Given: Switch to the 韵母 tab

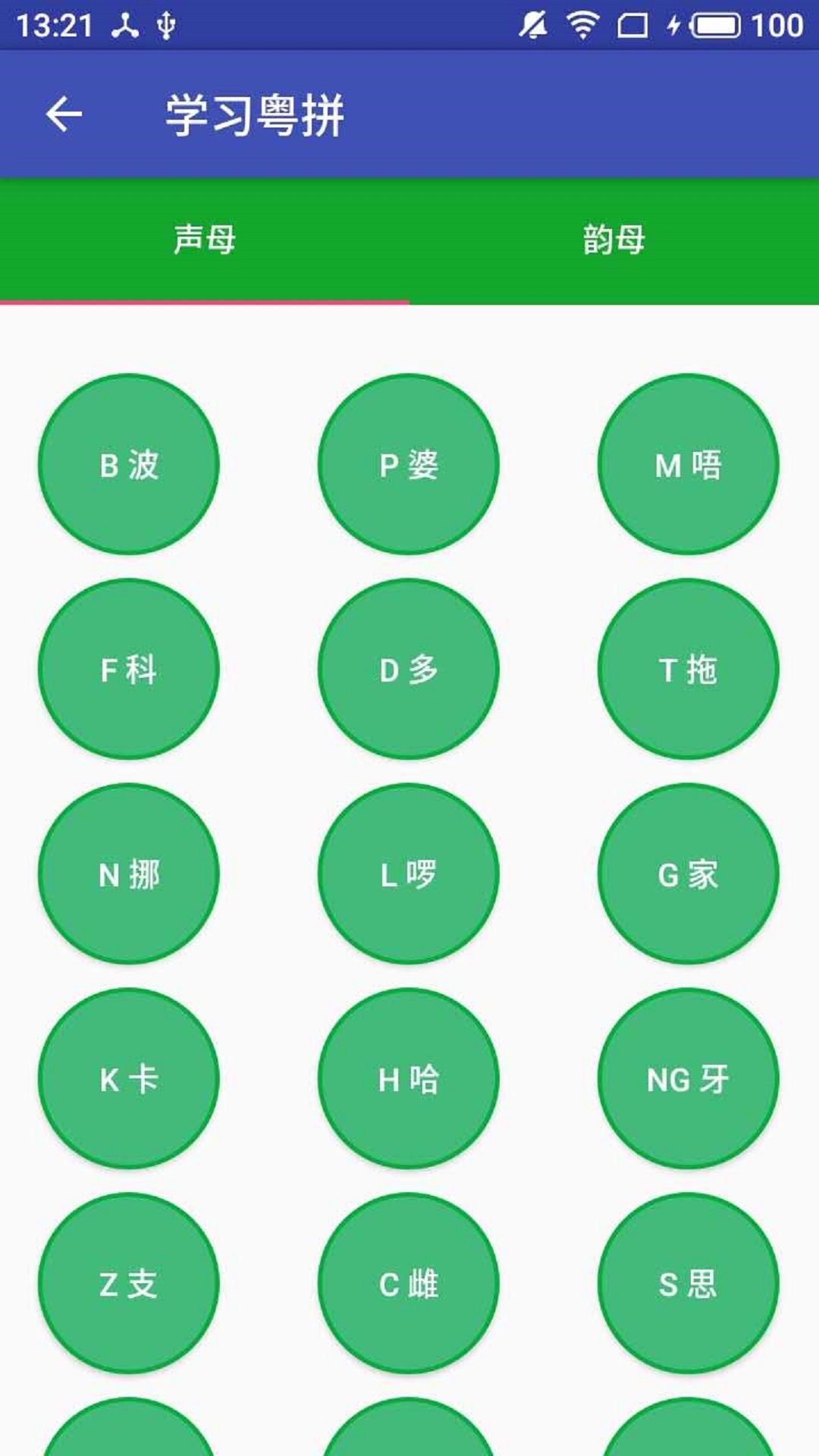Looking at the screenshot, I should 614,240.
